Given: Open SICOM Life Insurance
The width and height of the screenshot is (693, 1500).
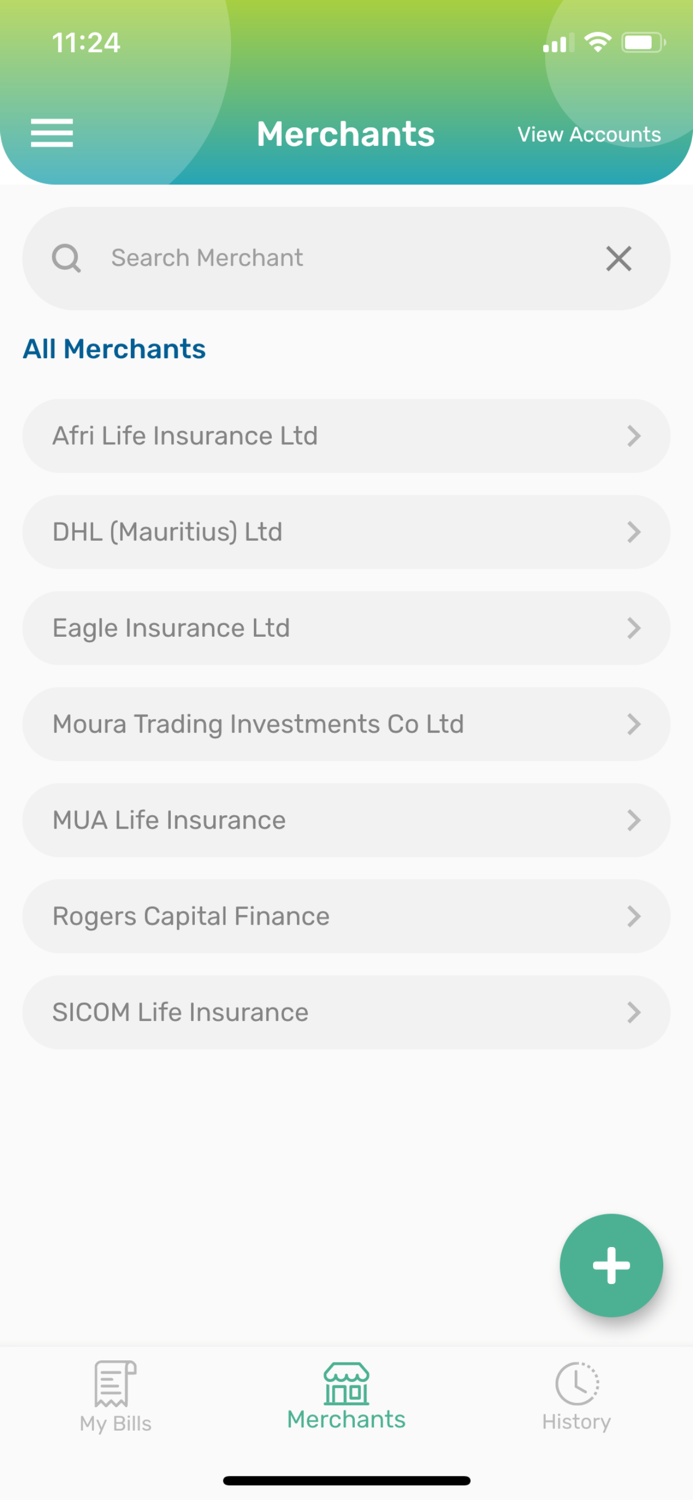Looking at the screenshot, I should point(346,1012).
